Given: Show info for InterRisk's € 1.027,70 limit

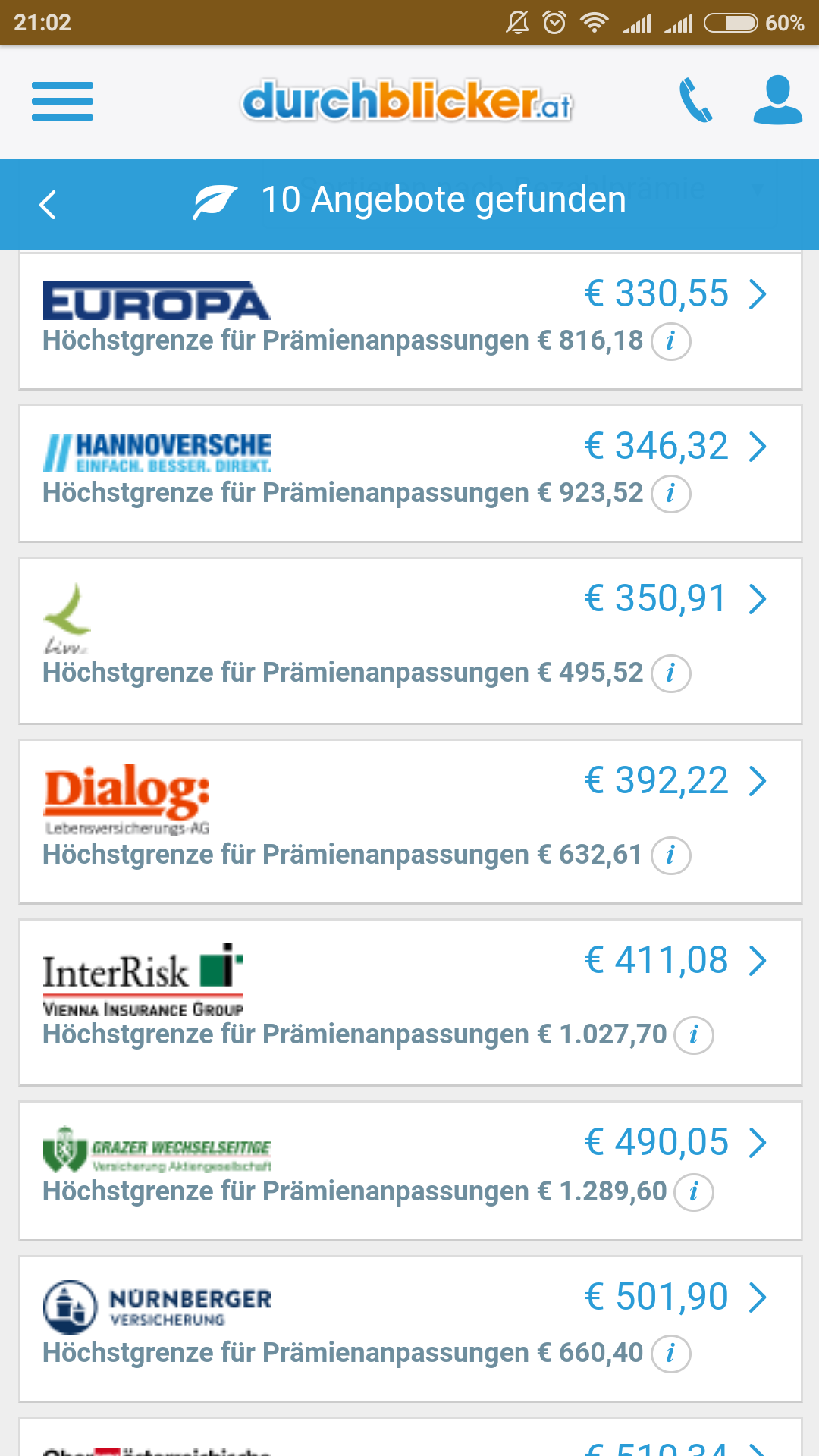Looking at the screenshot, I should (694, 1035).
